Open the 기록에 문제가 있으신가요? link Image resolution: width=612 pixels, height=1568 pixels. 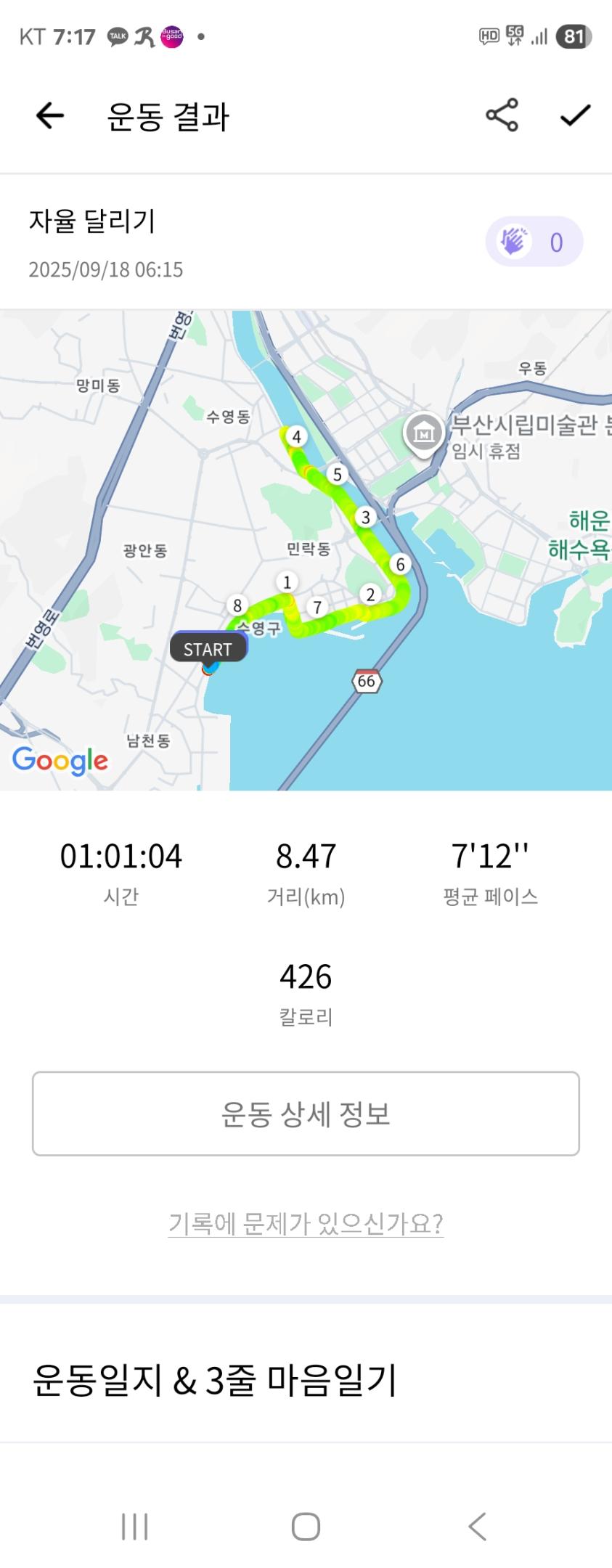[306, 1223]
